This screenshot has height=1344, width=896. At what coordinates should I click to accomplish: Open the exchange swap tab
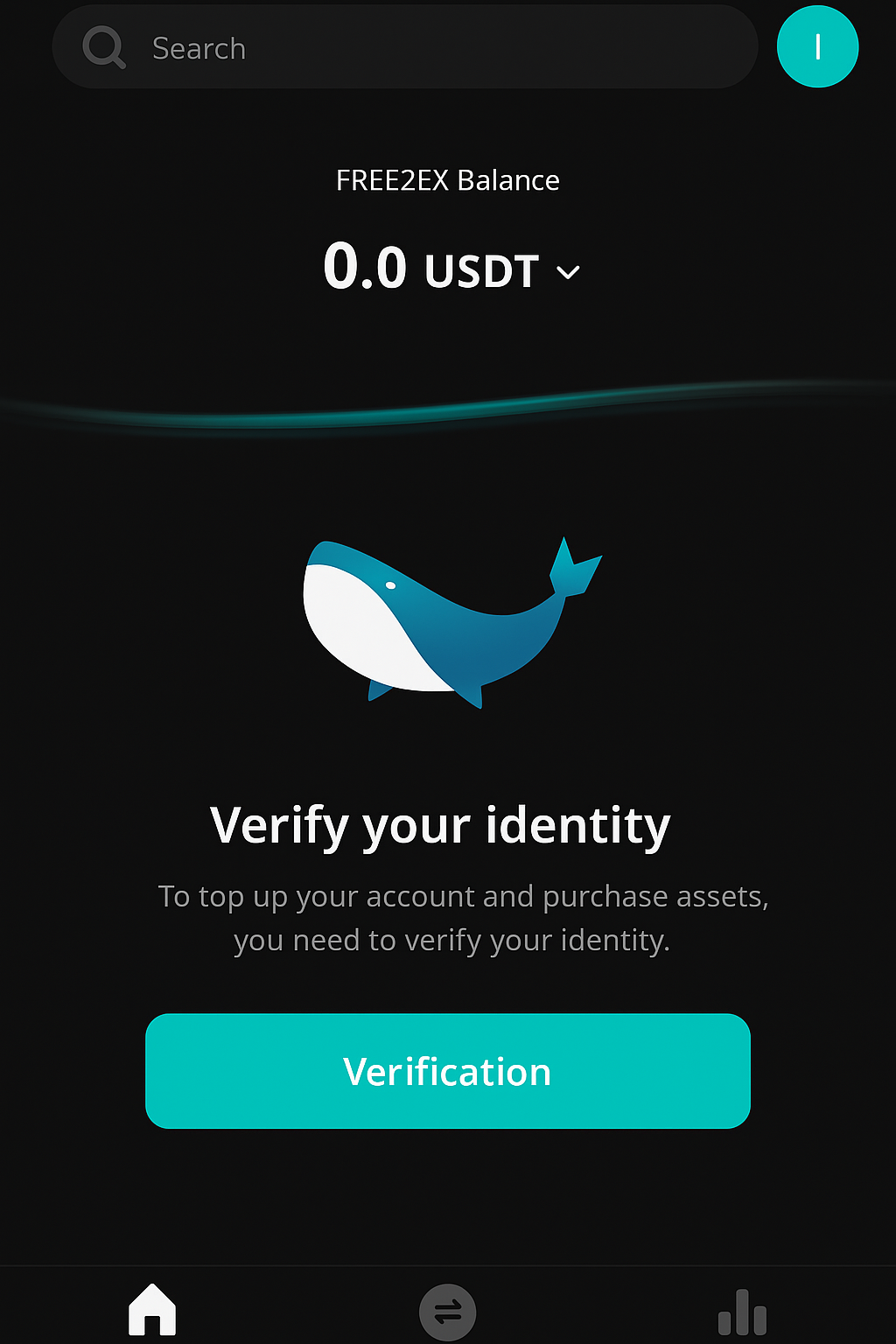[x=447, y=1312]
